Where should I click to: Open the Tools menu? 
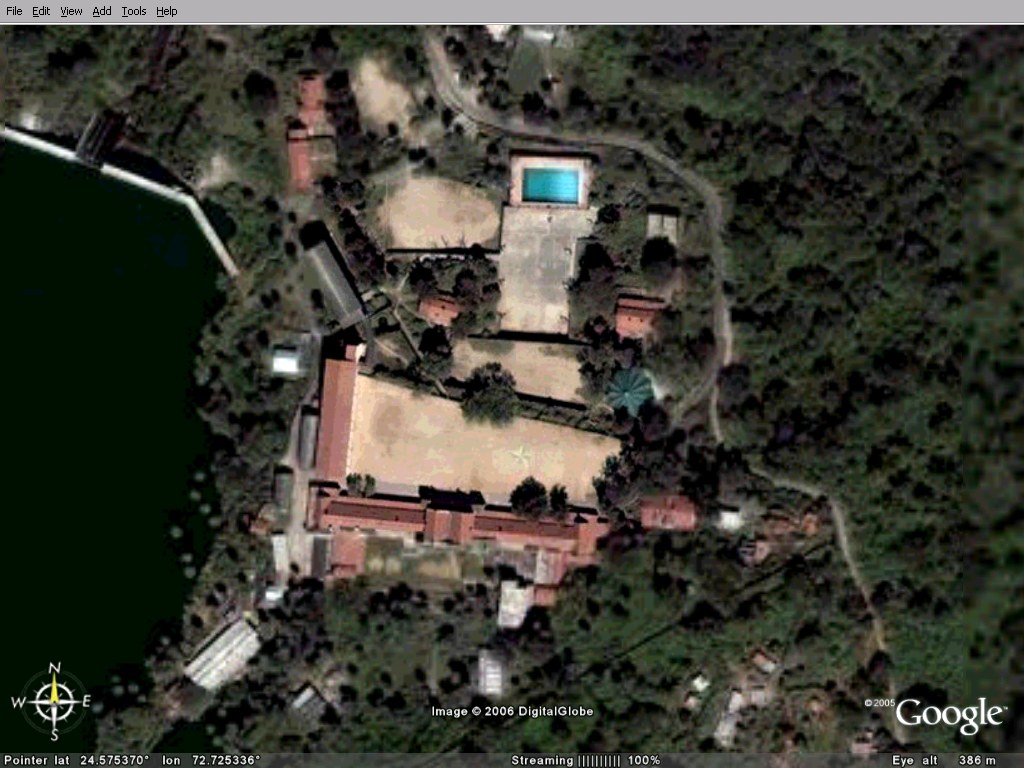click(134, 11)
